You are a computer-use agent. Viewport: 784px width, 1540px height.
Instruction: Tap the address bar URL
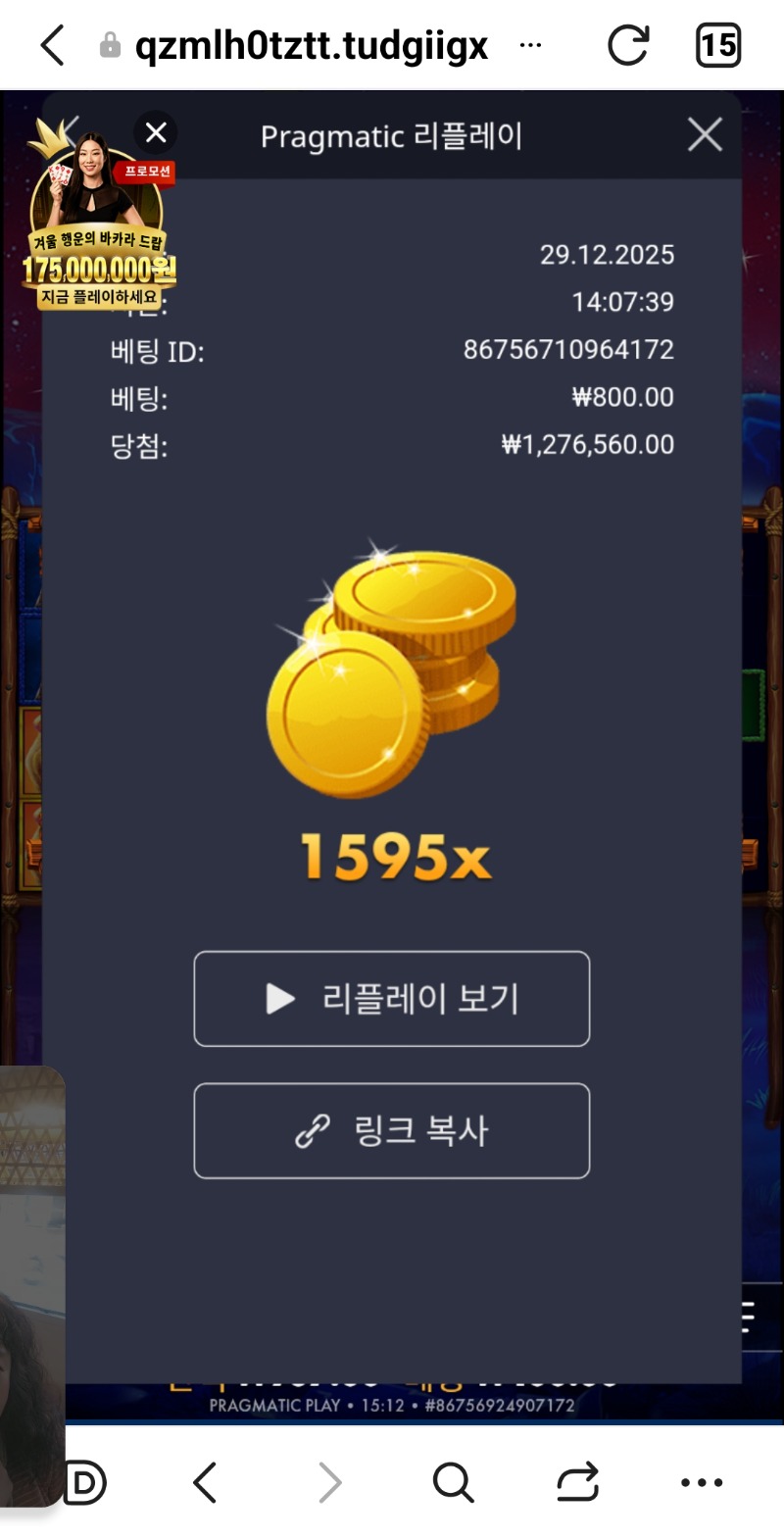312,45
